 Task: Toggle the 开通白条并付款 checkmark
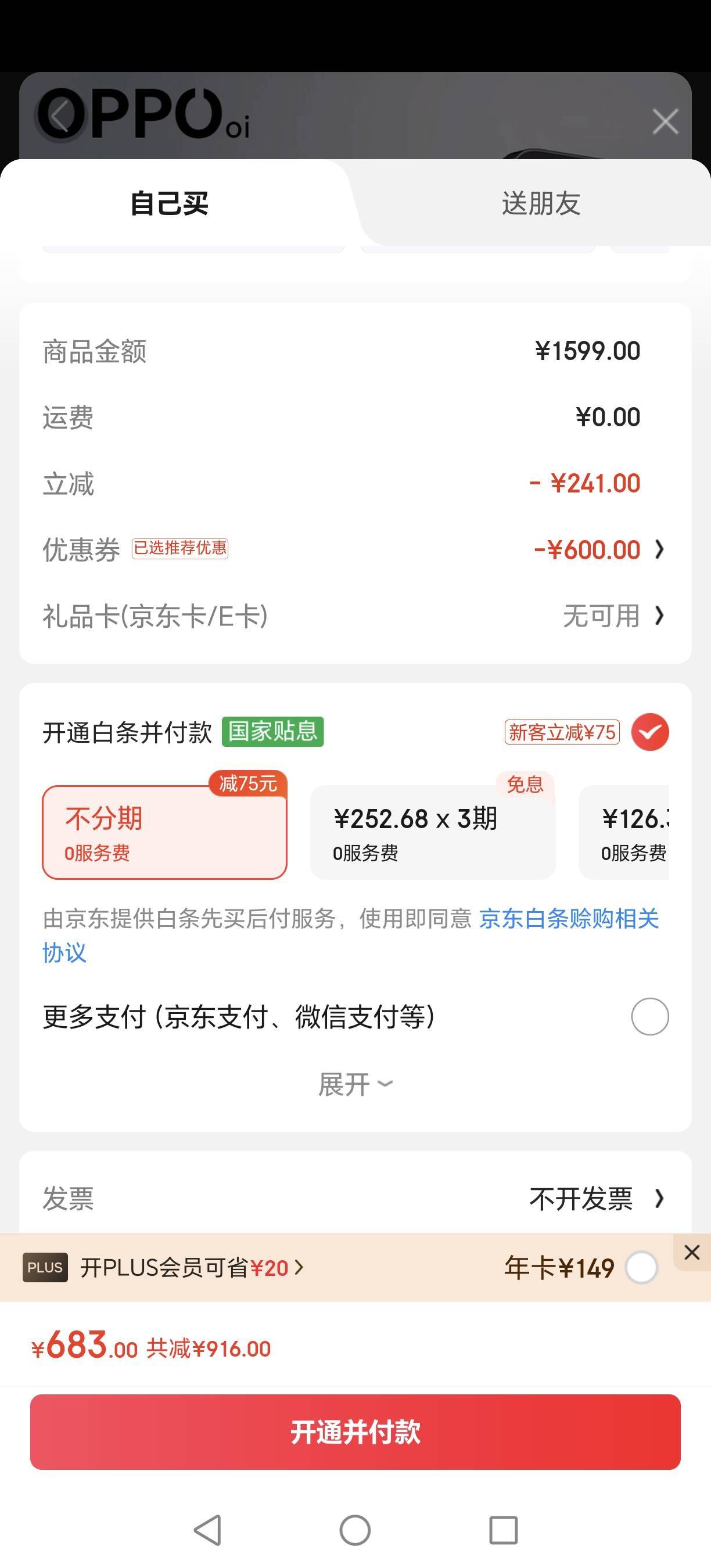point(649,732)
